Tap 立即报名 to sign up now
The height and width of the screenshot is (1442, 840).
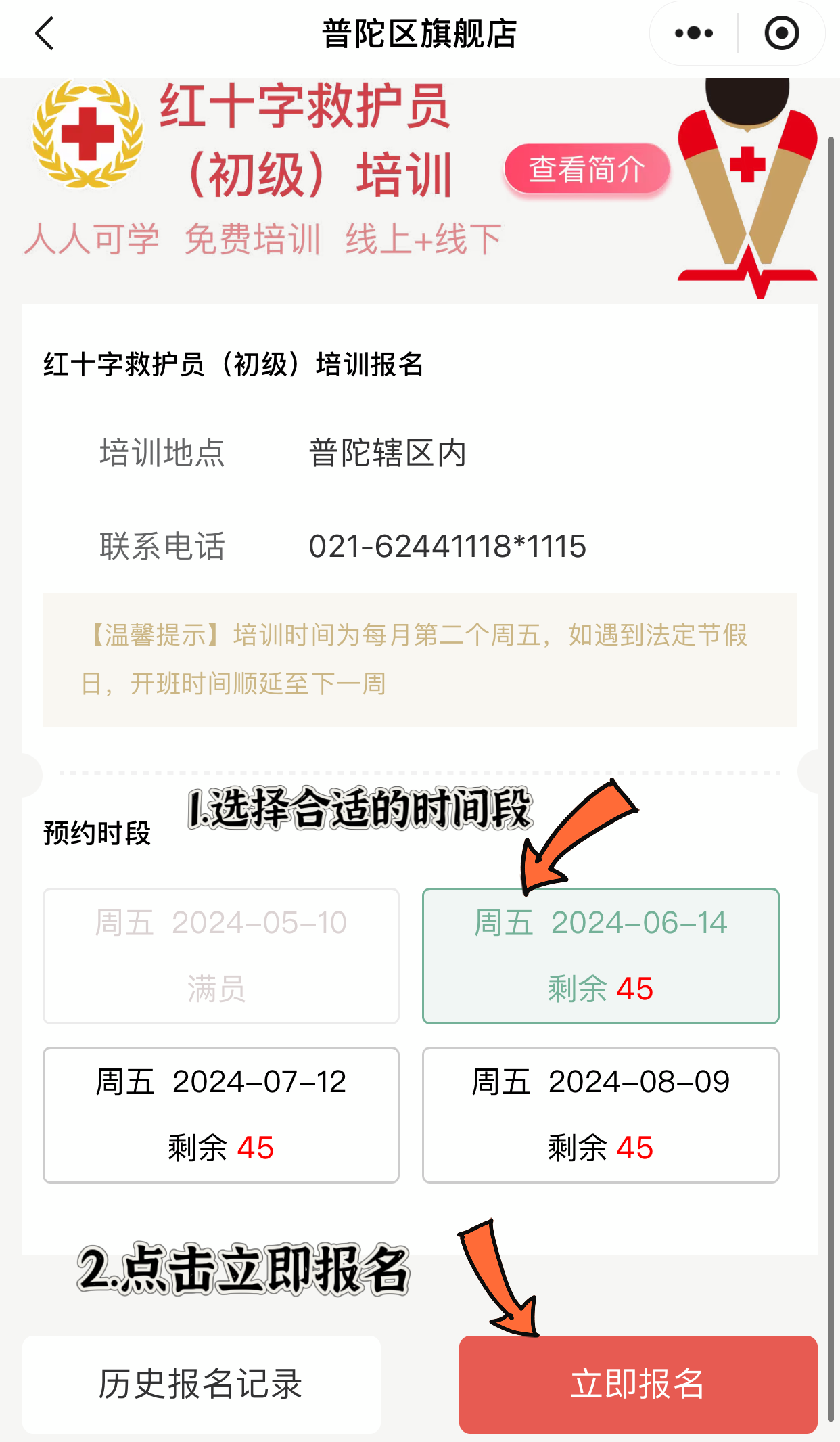click(638, 1384)
